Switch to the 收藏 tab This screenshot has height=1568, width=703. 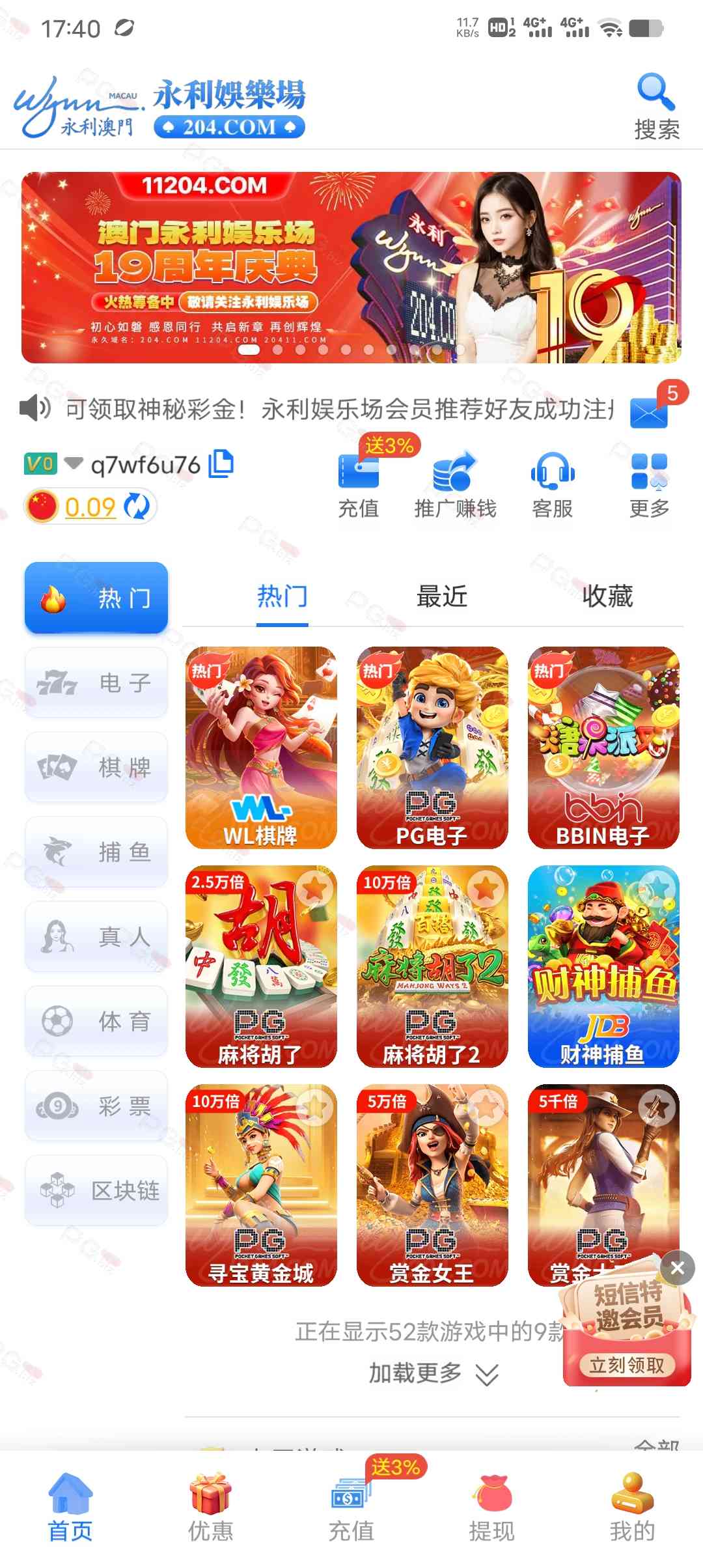607,596
